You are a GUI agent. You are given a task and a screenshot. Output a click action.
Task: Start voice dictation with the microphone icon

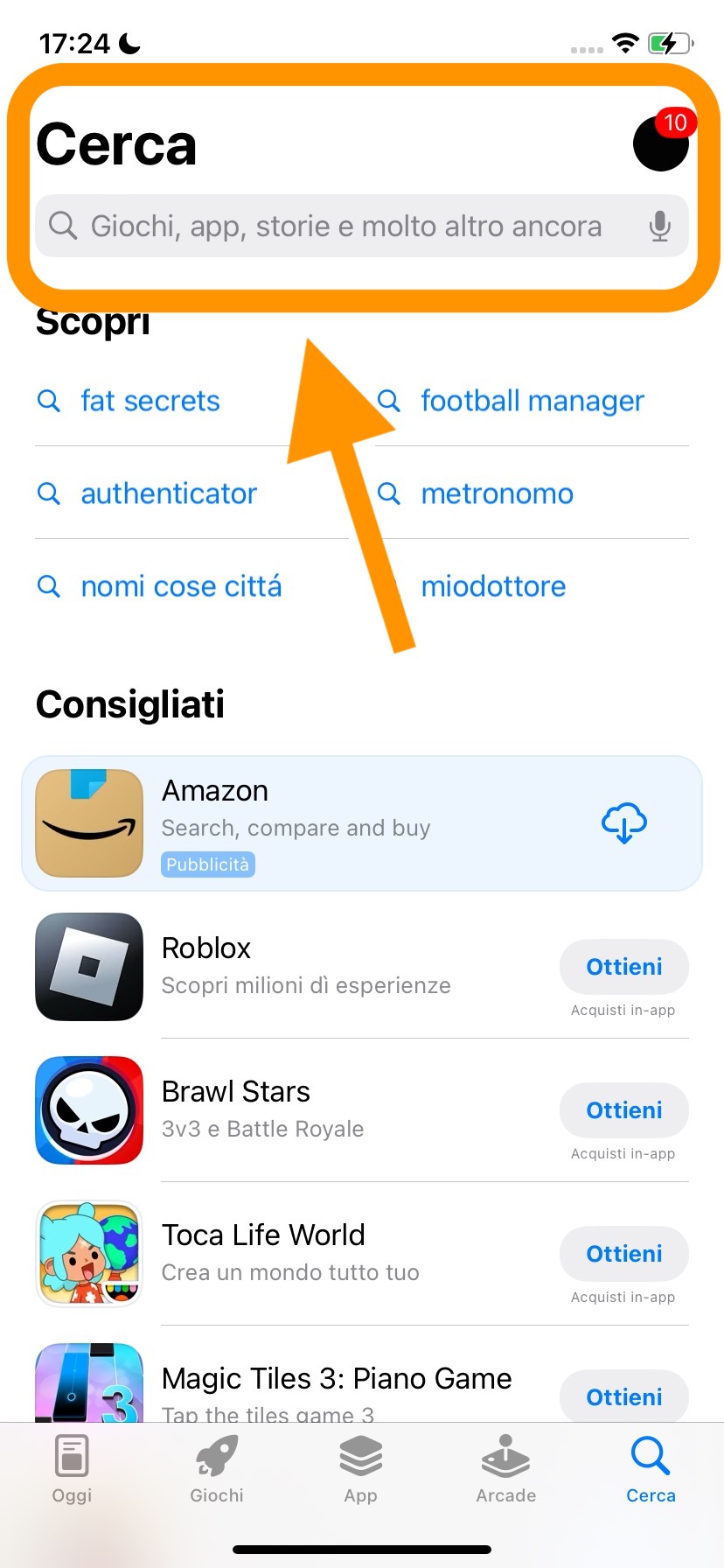point(660,226)
